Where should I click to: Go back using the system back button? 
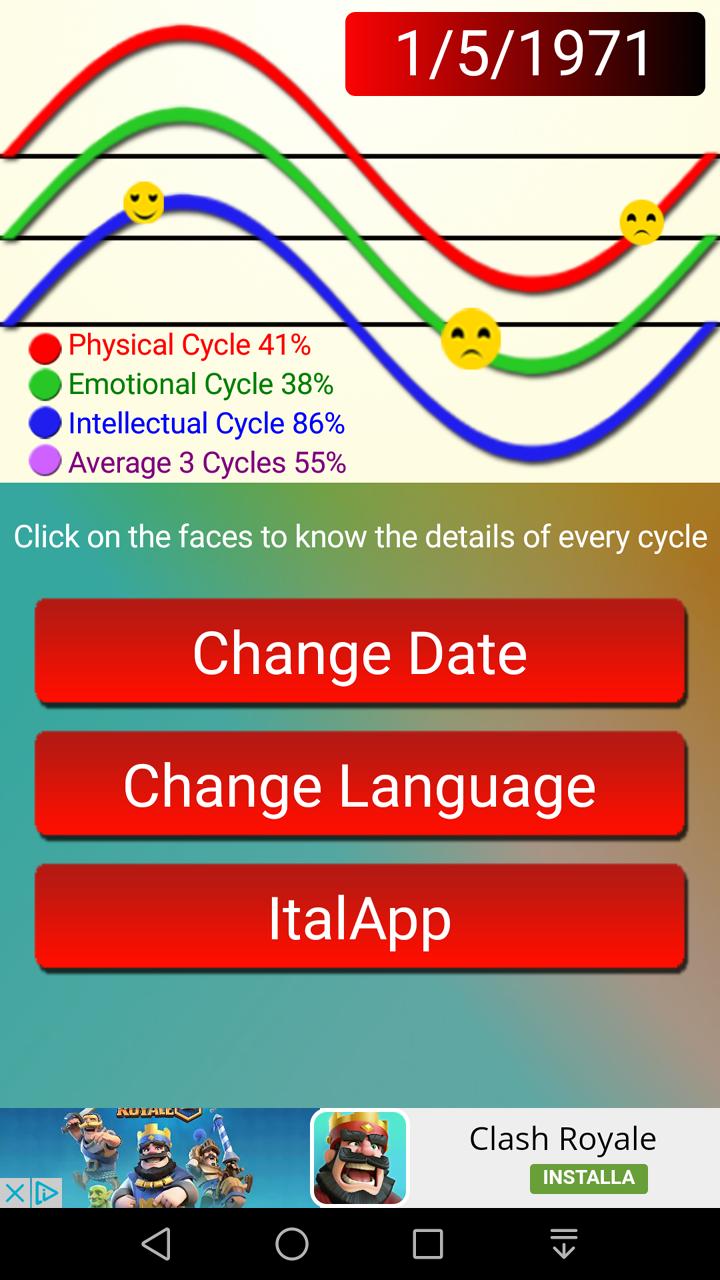pos(156,1244)
